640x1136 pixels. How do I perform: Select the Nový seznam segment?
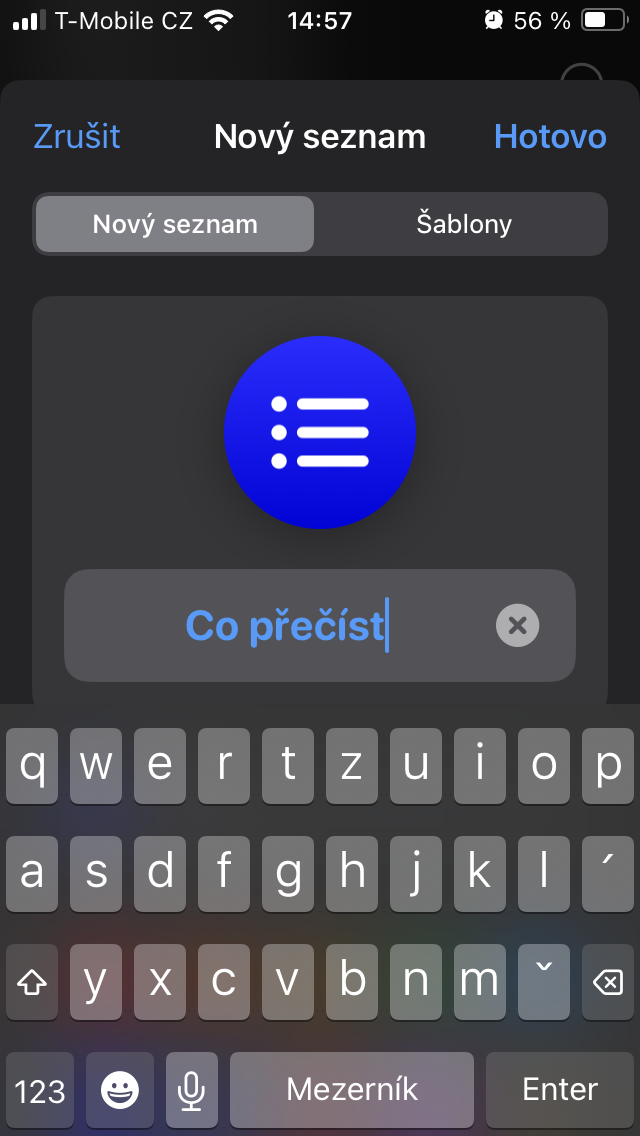(175, 224)
